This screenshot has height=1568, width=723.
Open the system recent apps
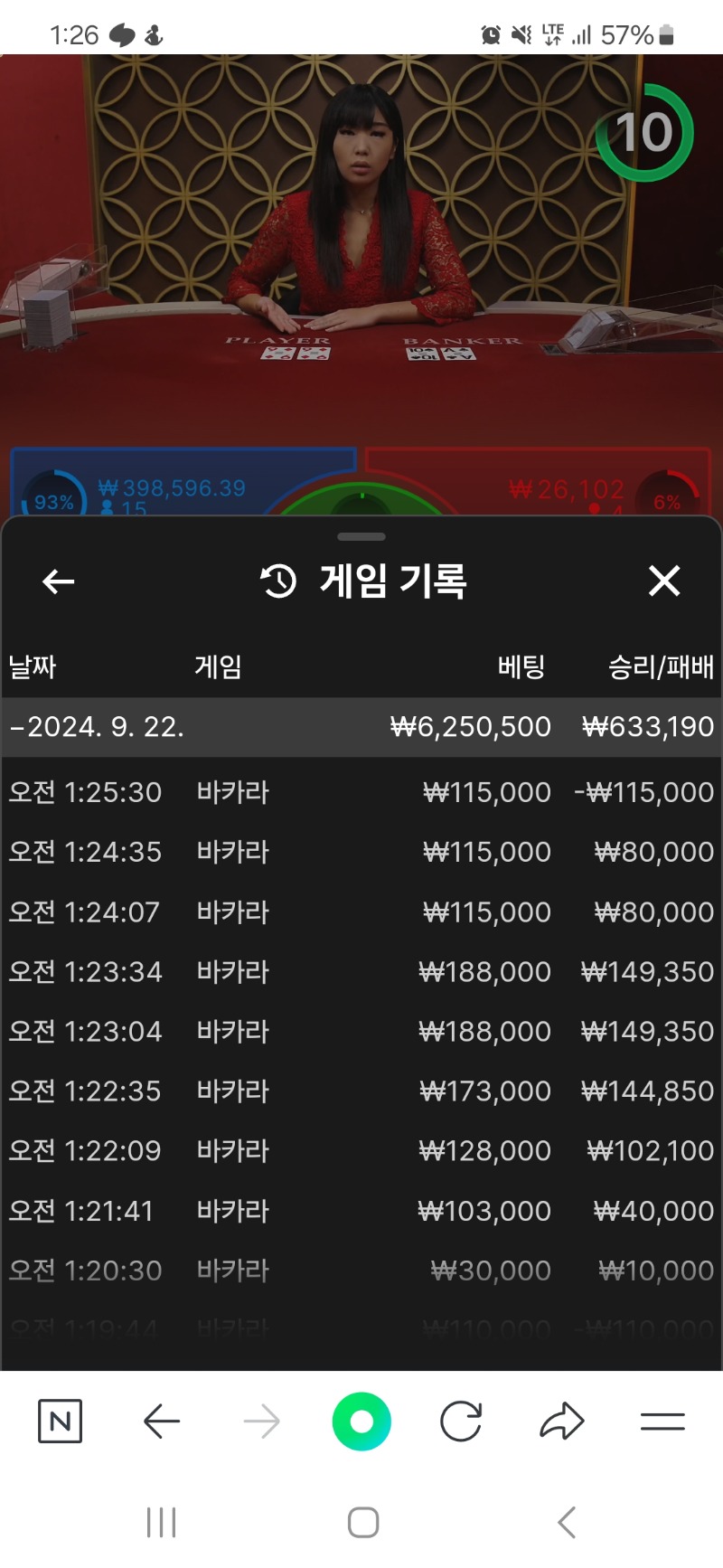pos(162,1523)
